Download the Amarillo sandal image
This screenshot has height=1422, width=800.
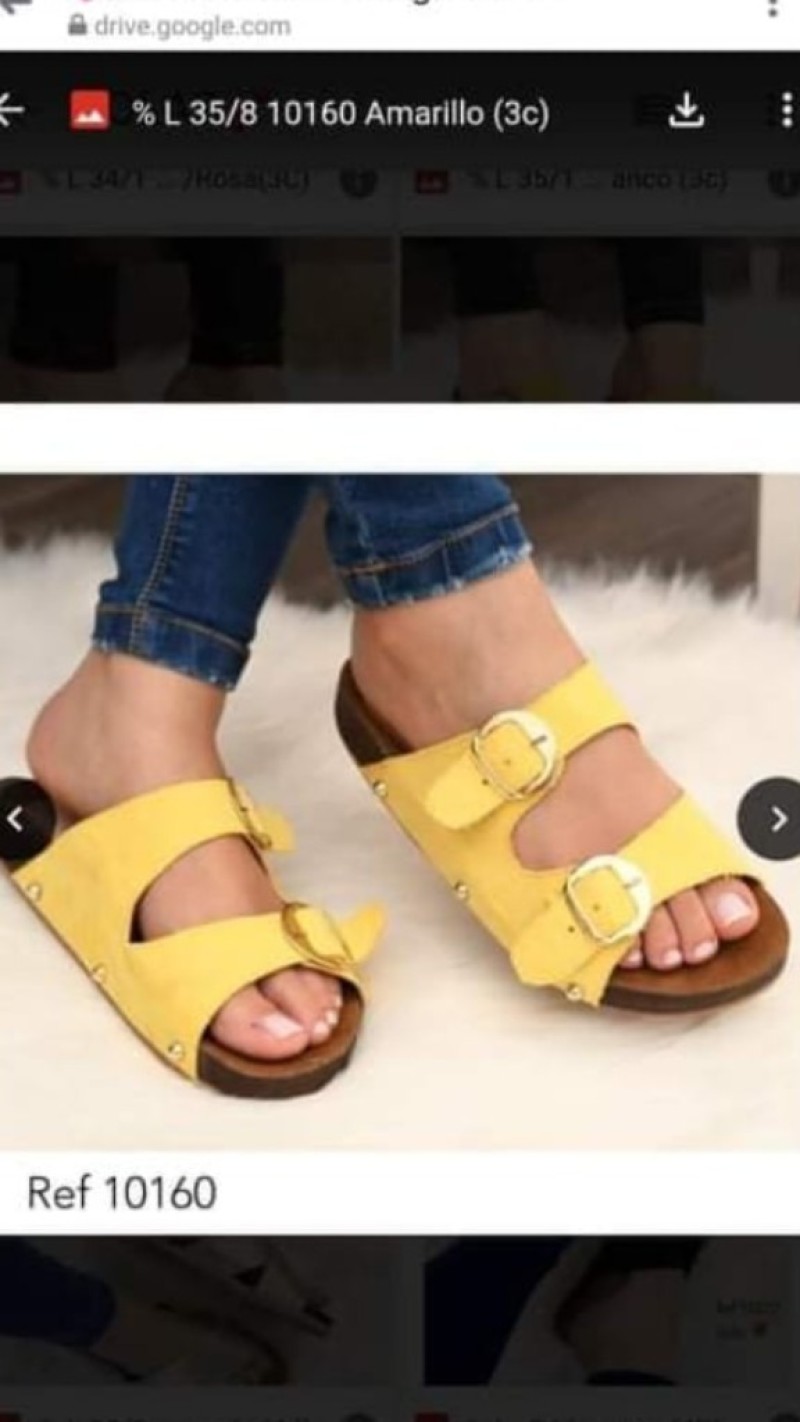[x=686, y=111]
